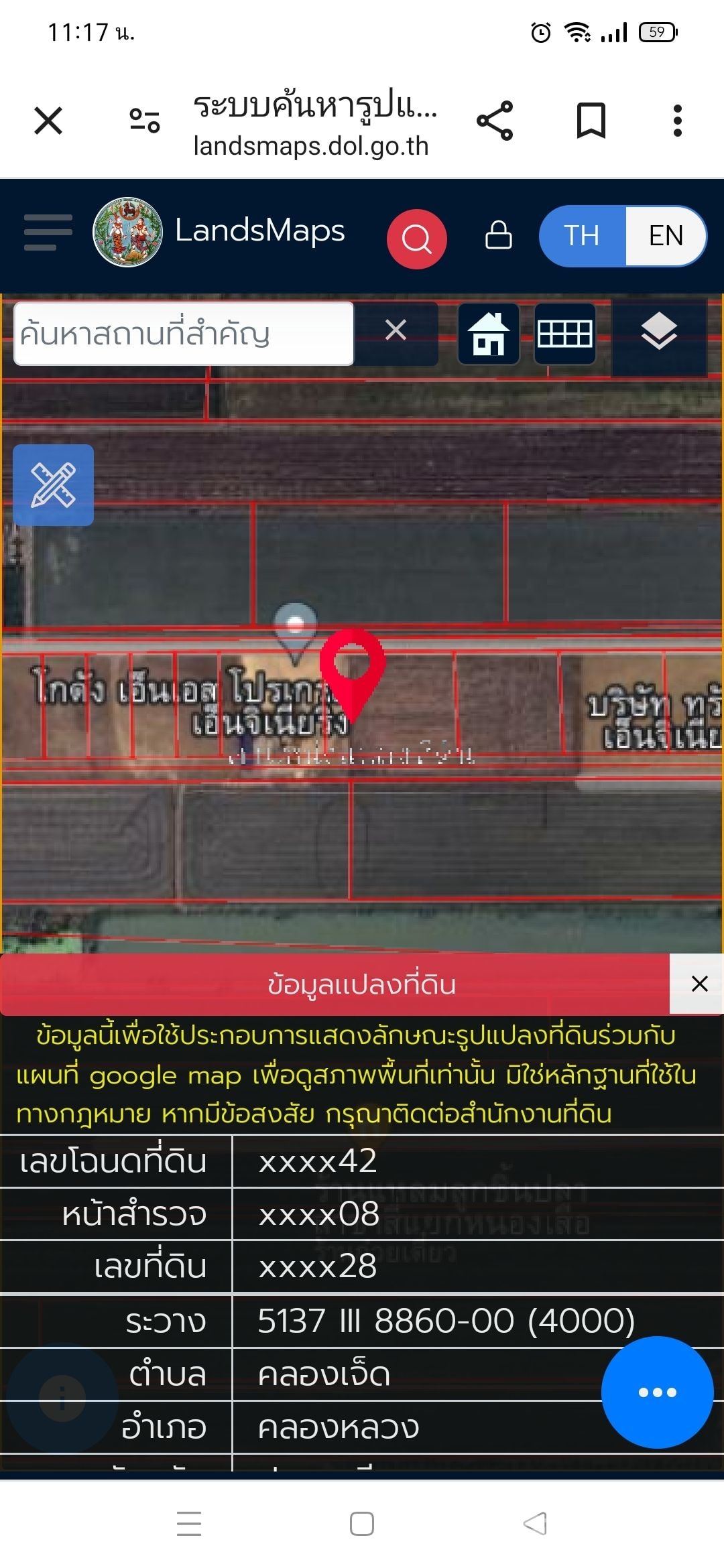
Task: Close the ข้อมูลแปลงที่ดิน info panel
Action: [700, 983]
